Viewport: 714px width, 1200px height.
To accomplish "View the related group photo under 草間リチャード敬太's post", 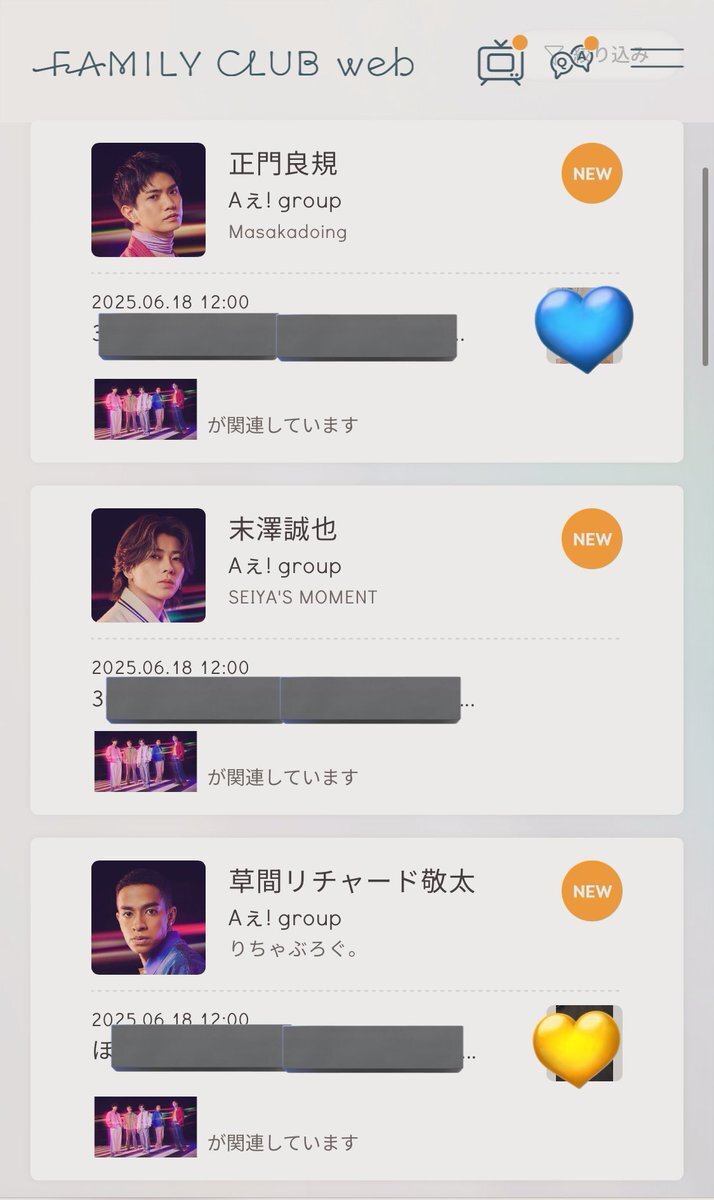I will (x=145, y=1127).
